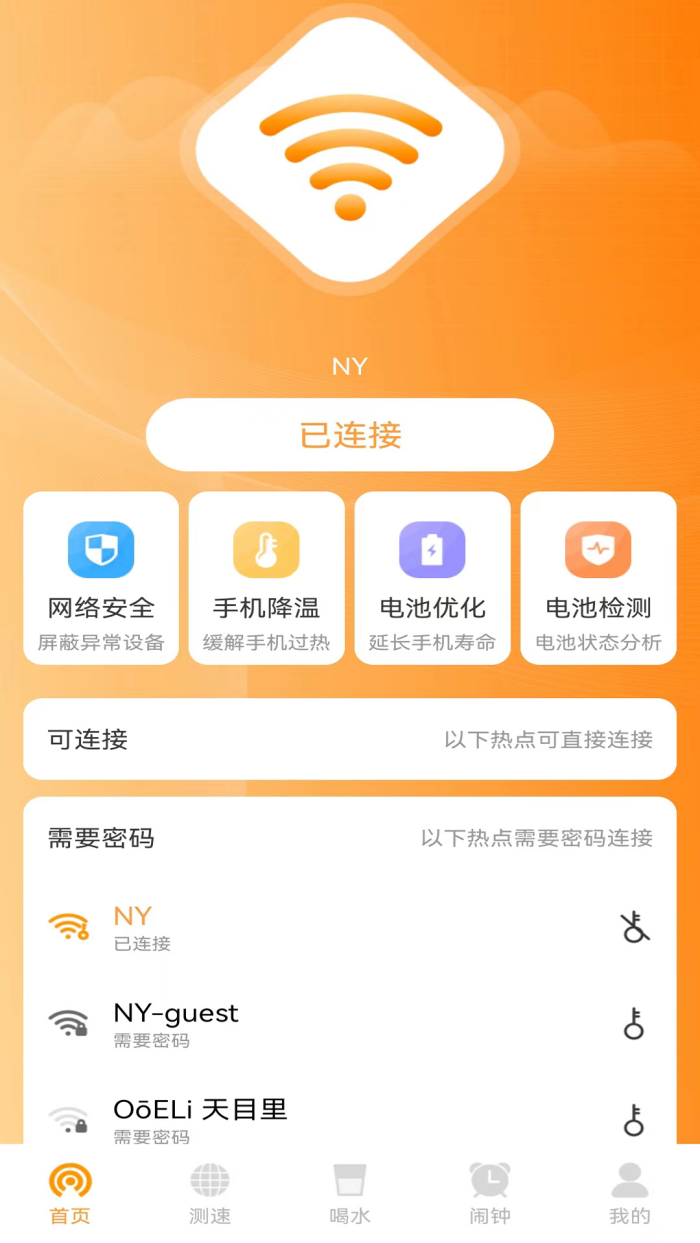Open 电池优化 battery optimization card

tap(432, 578)
